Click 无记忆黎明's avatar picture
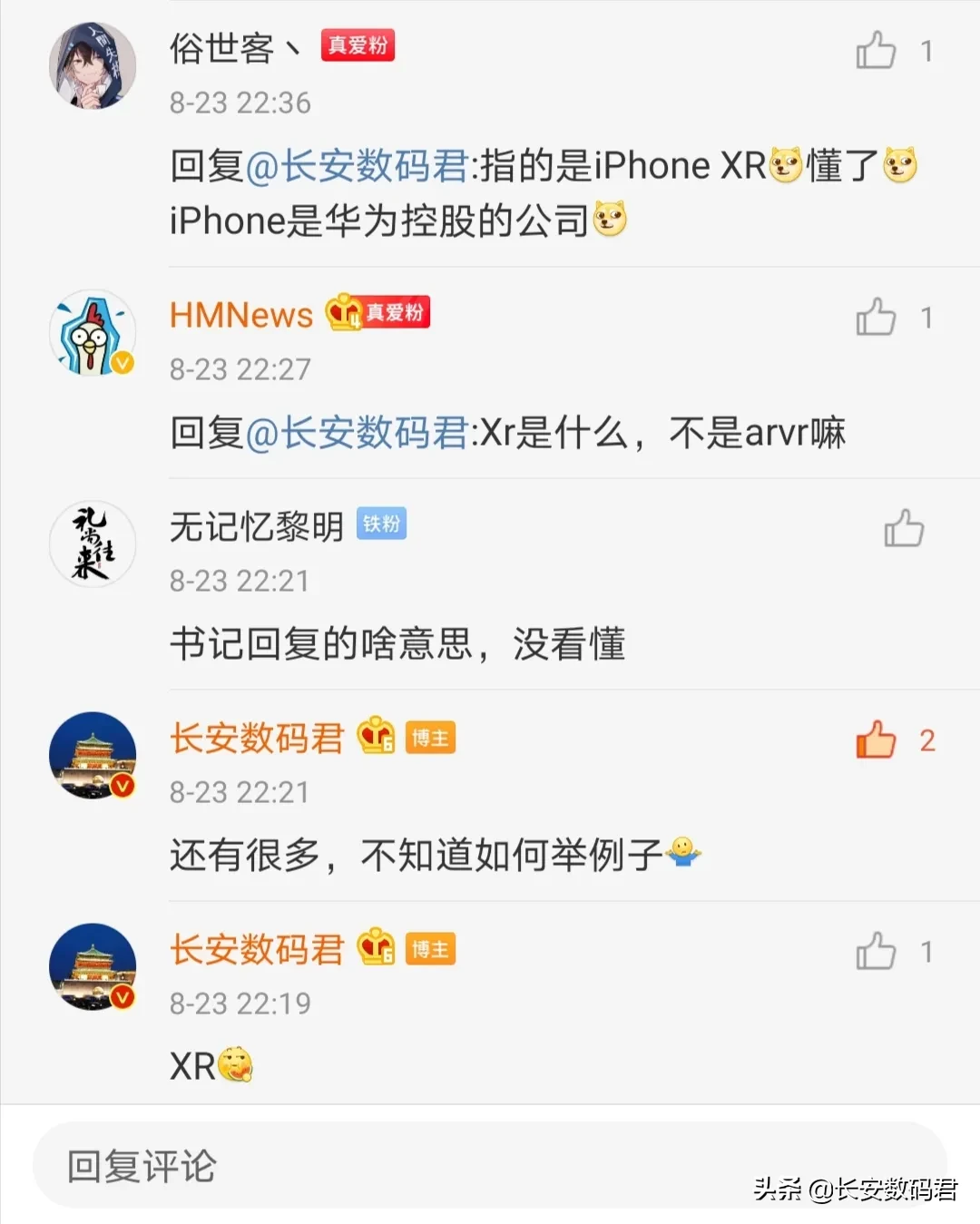980x1224 pixels. pyautogui.click(x=92, y=544)
